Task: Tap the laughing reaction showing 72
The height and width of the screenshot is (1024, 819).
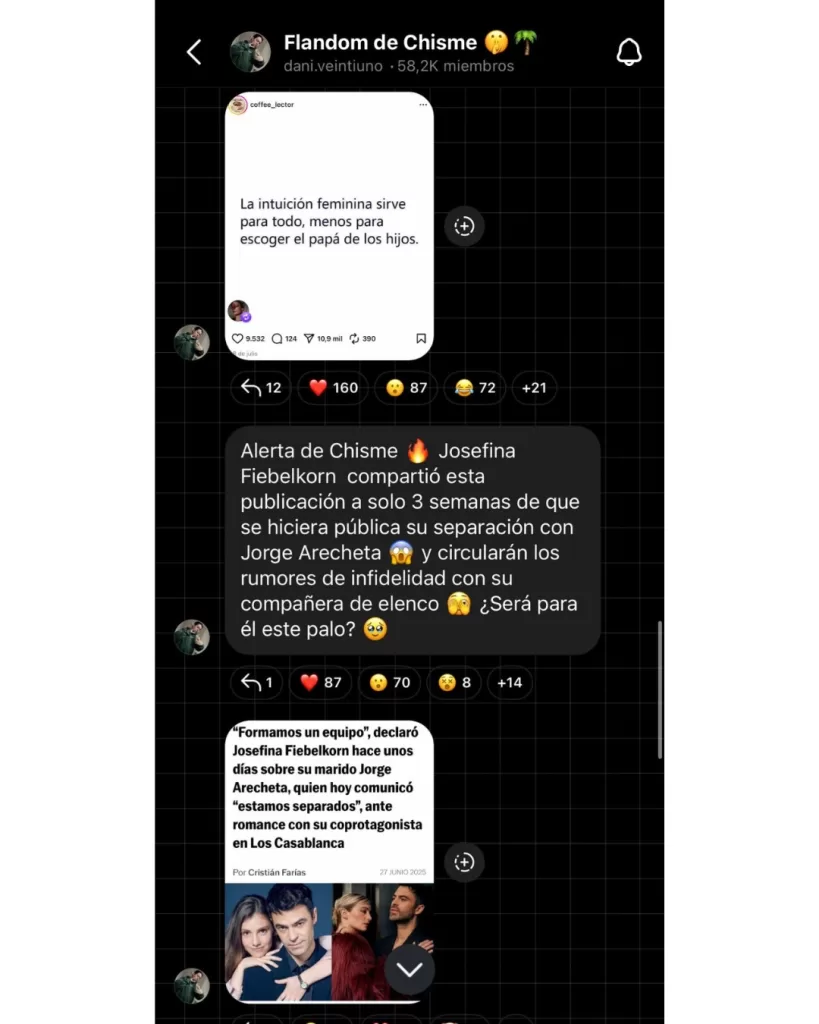Action: click(x=475, y=388)
